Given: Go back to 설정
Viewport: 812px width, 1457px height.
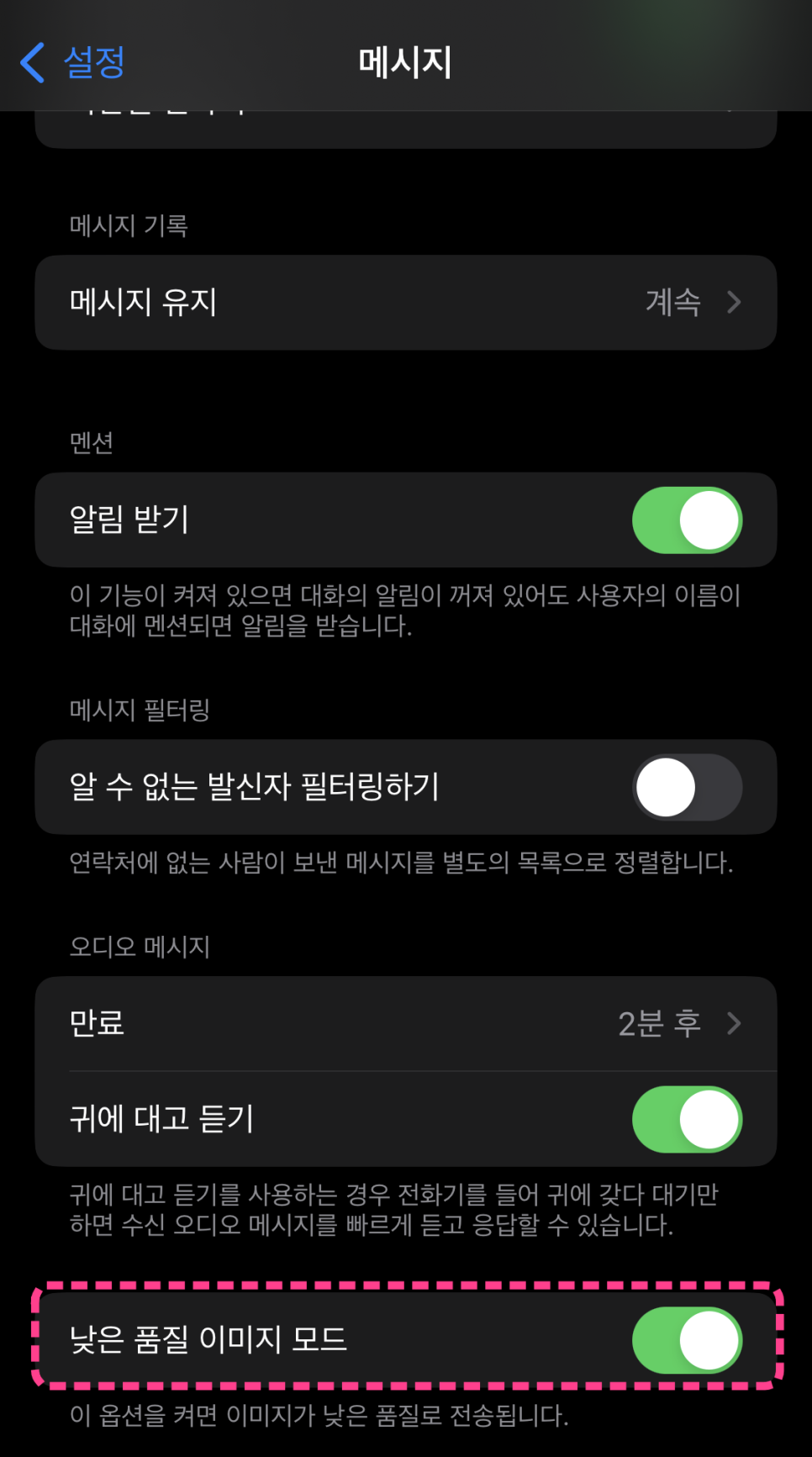Looking at the screenshot, I should [72, 62].
